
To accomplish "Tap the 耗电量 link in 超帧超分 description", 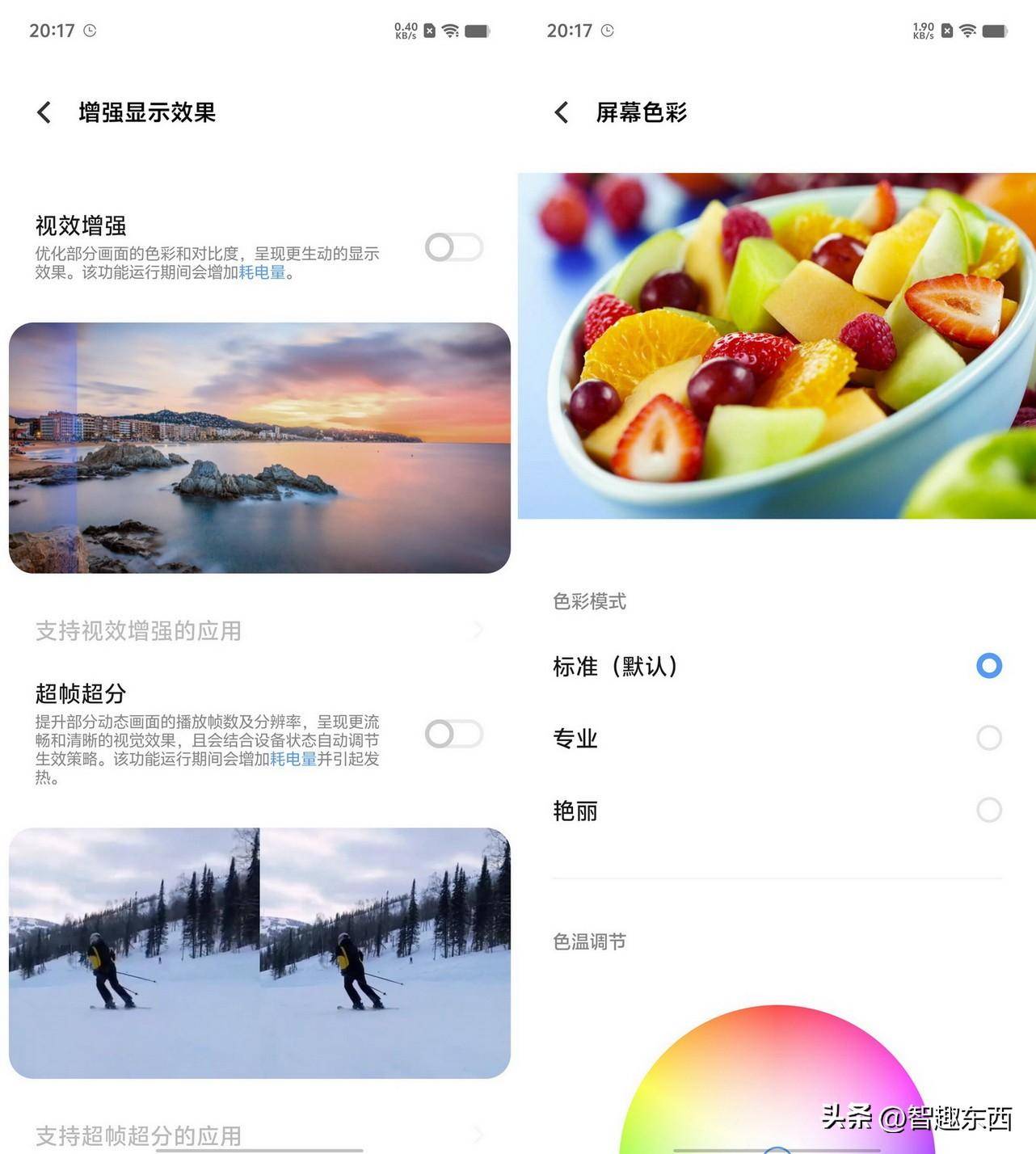I will coord(293,759).
